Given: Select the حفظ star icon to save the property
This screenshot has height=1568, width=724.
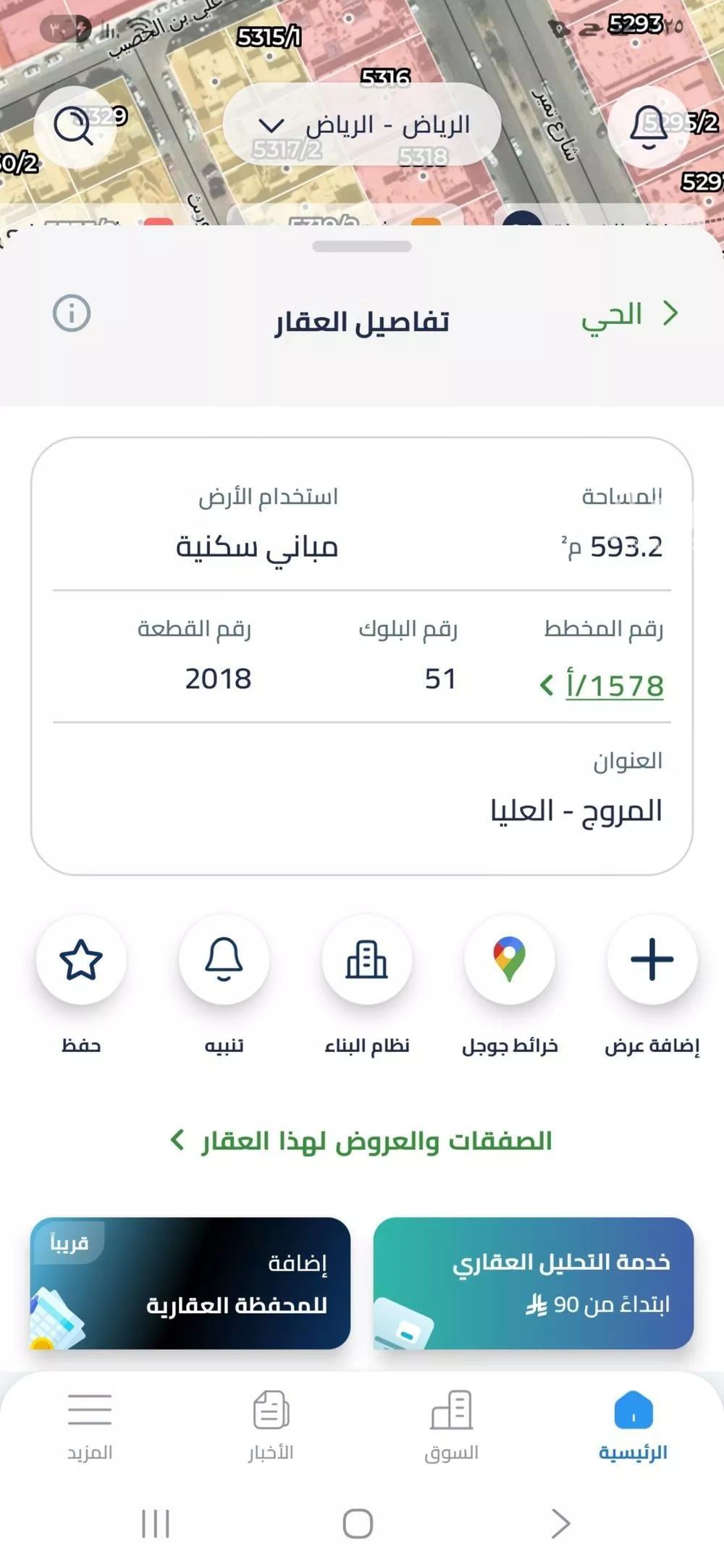Looking at the screenshot, I should (81, 960).
